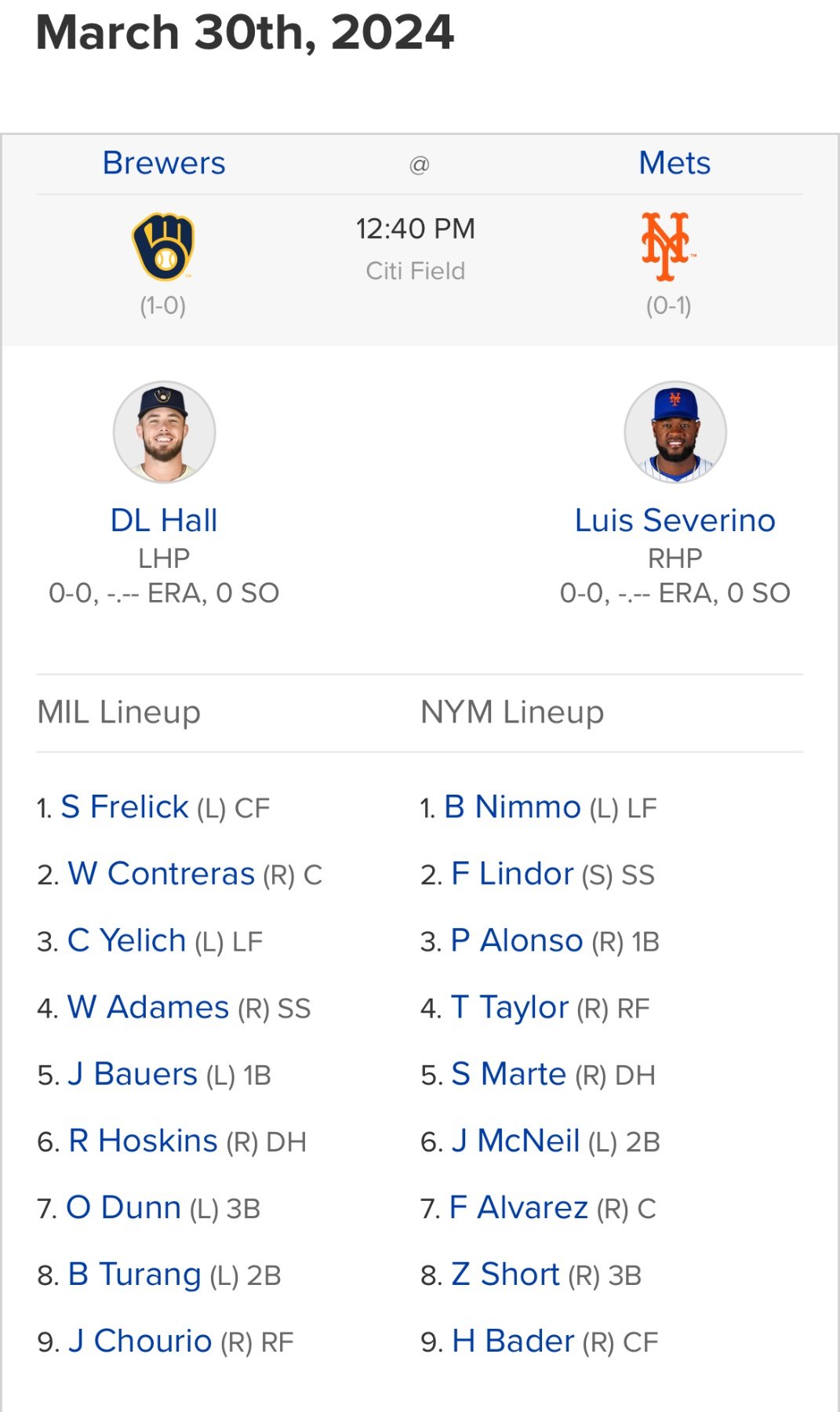The height and width of the screenshot is (1412, 840).
Task: Select B Turang in the lineup
Action: tap(134, 1275)
